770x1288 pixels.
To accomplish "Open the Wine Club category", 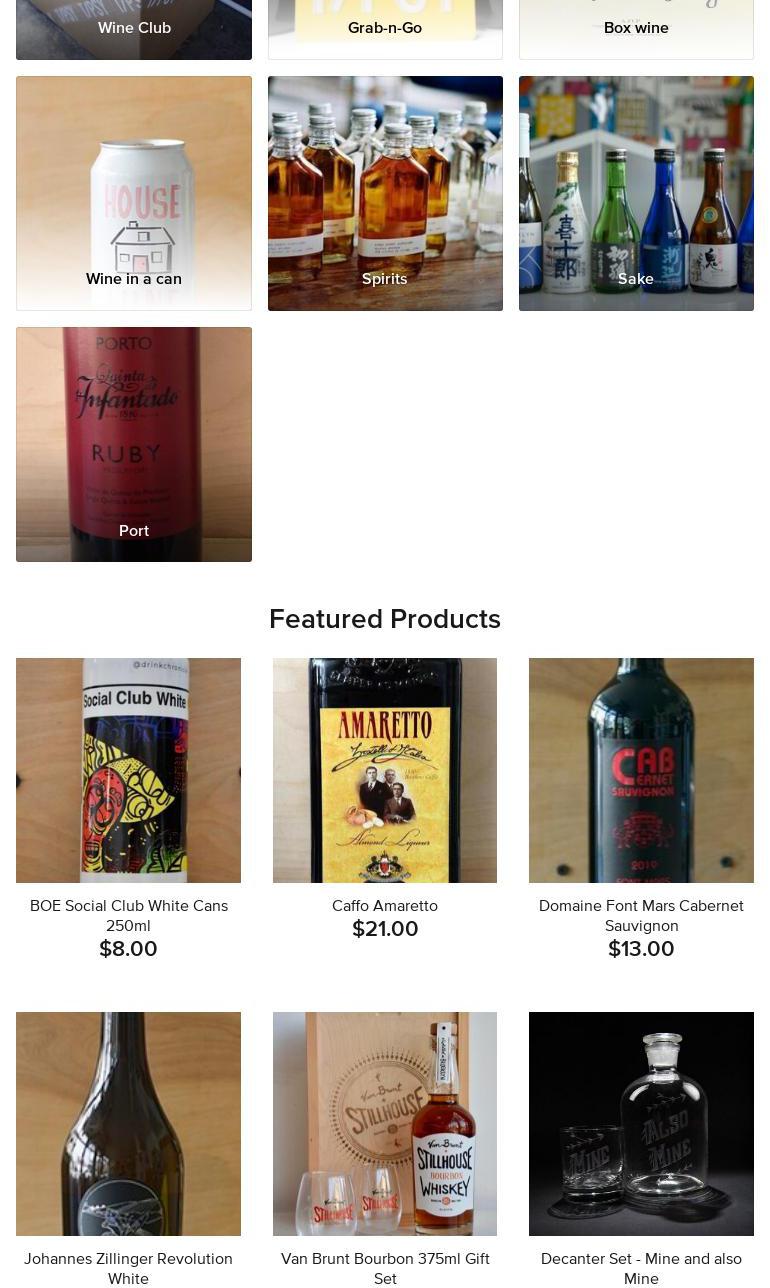I will tap(134, 28).
